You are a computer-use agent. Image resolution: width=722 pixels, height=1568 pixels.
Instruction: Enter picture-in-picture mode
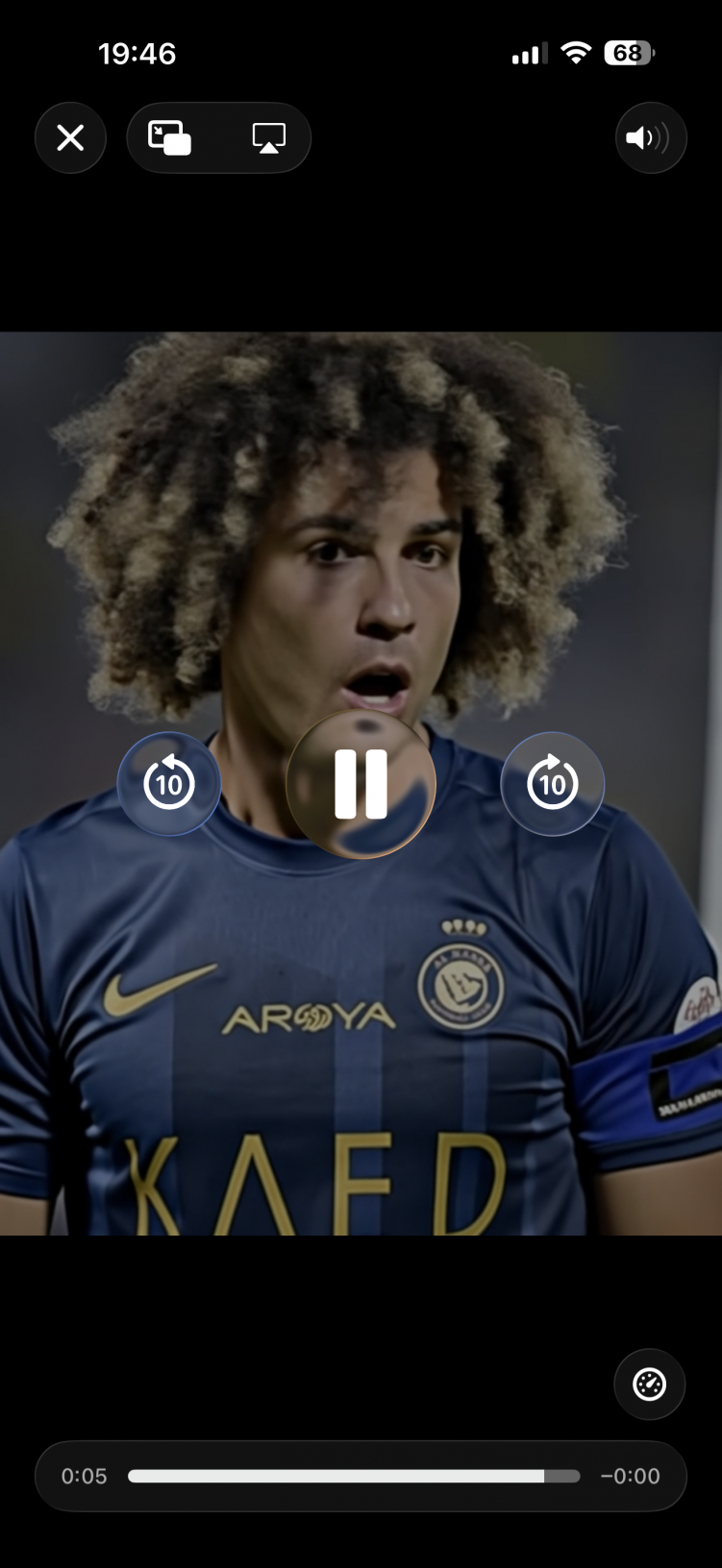[170, 138]
